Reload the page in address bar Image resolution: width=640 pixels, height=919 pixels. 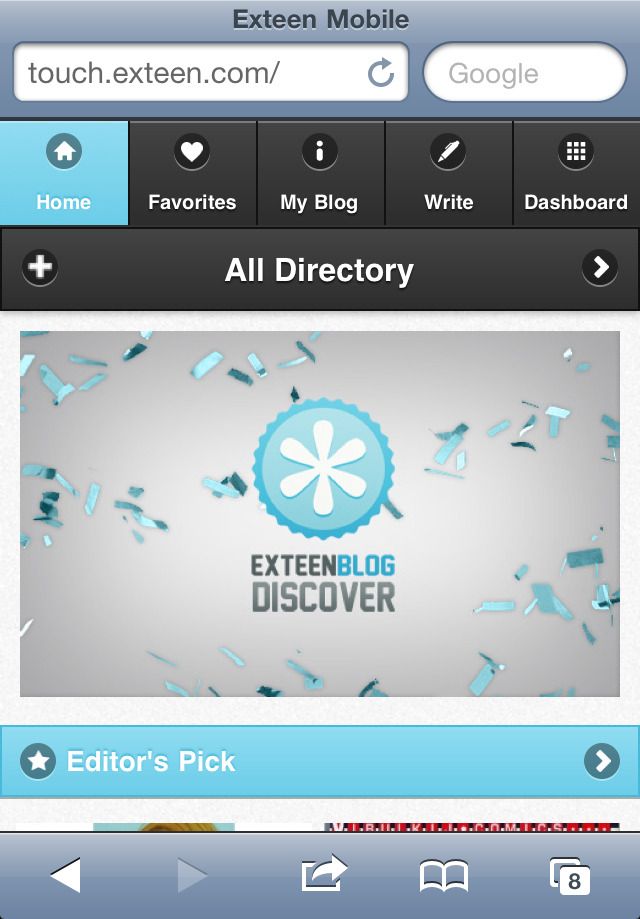pos(381,73)
